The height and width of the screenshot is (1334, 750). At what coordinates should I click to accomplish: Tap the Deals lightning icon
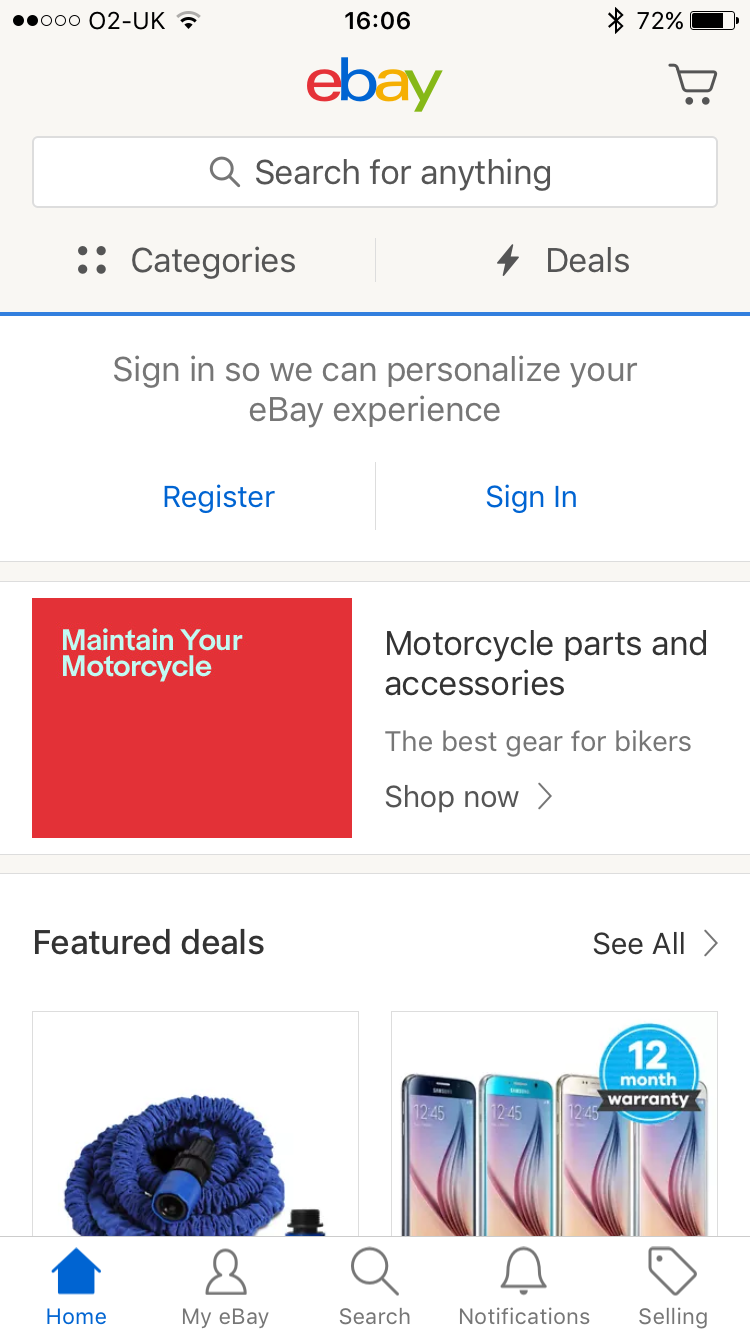tap(507, 260)
